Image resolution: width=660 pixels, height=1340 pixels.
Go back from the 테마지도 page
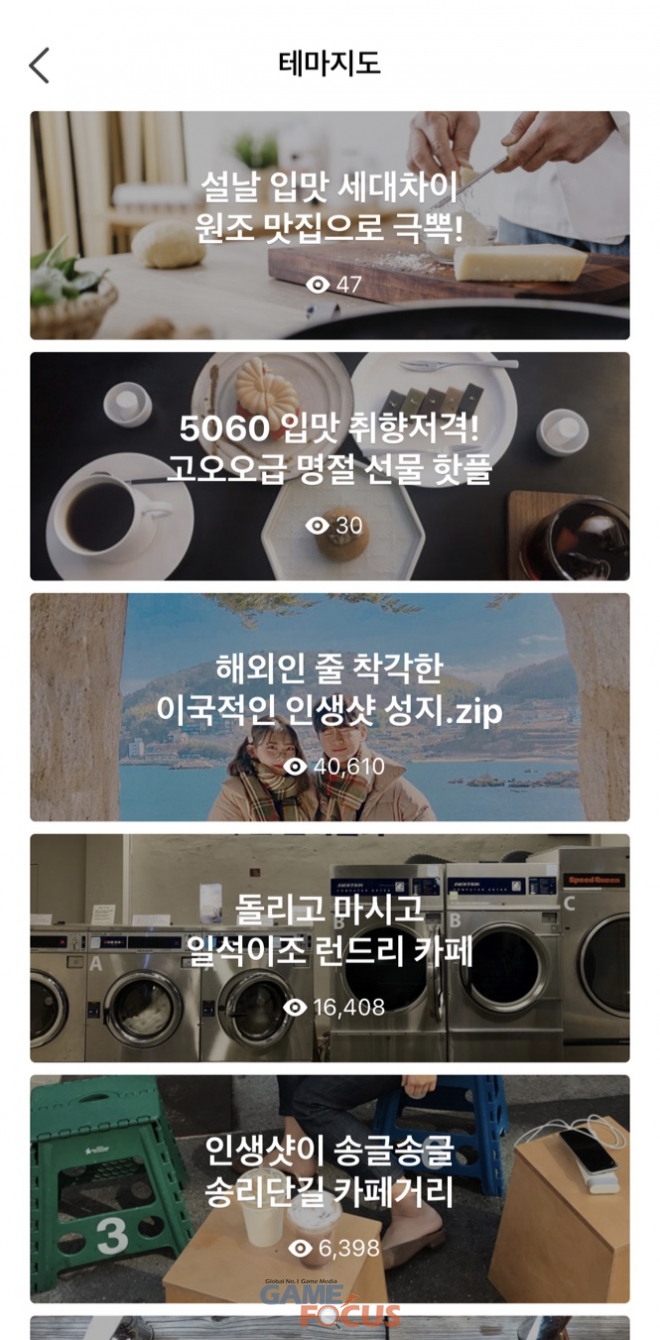click(39, 65)
